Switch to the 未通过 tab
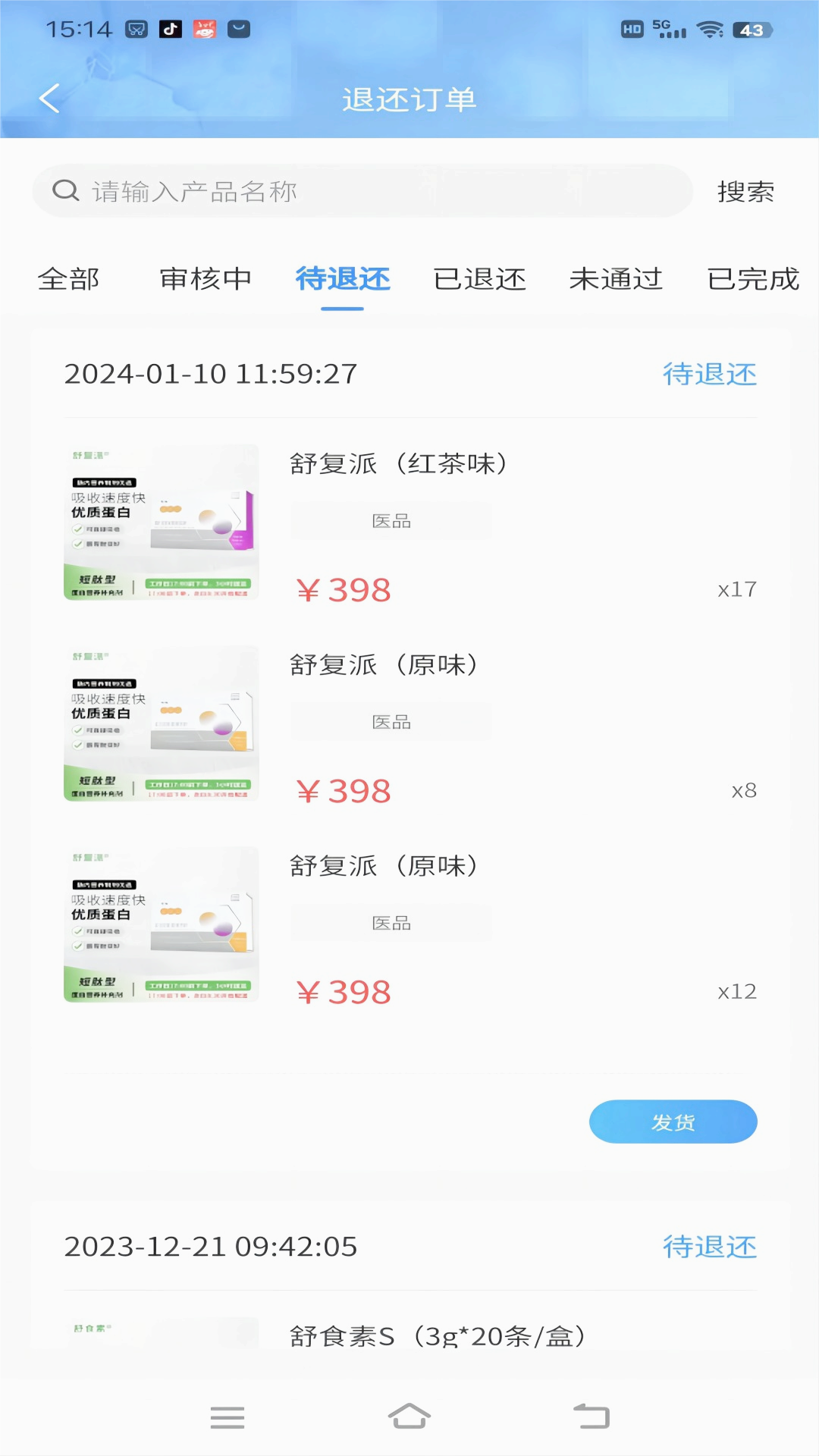The height and width of the screenshot is (1456, 819). click(x=617, y=279)
